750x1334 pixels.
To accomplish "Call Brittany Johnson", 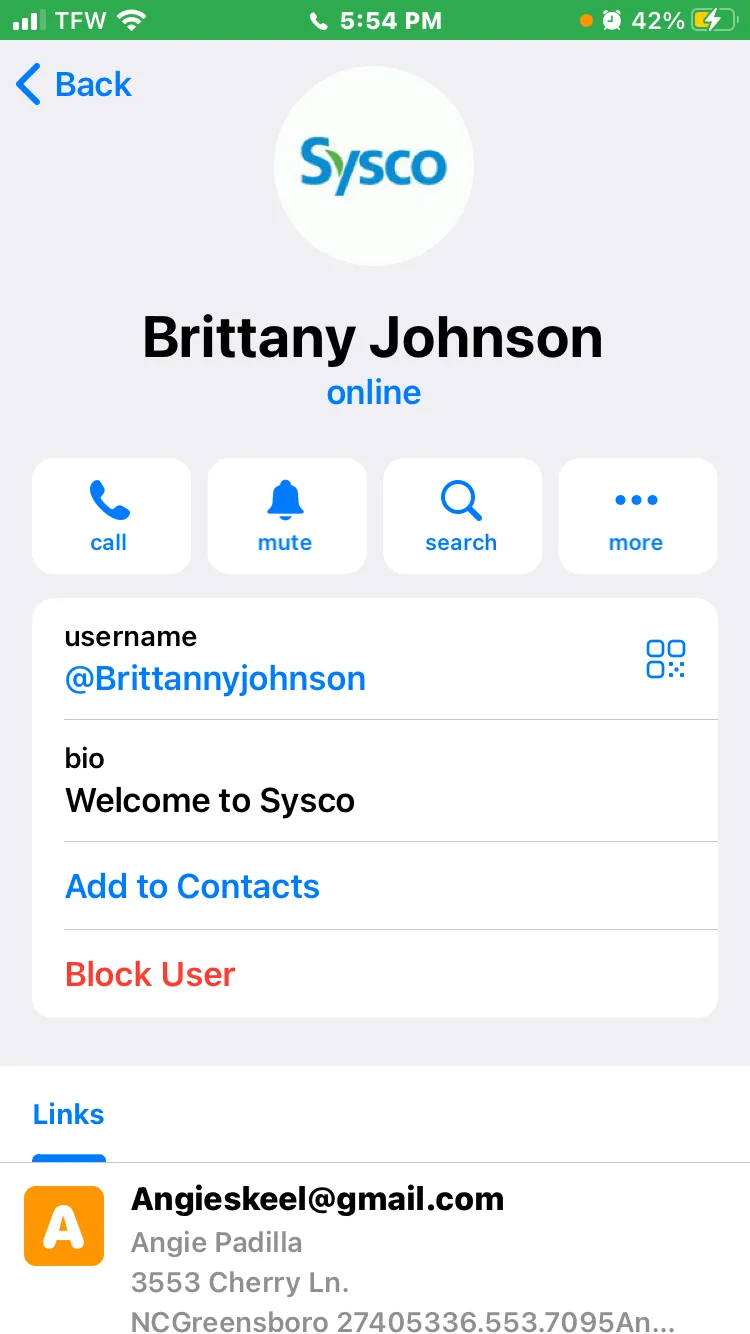I will [111, 516].
